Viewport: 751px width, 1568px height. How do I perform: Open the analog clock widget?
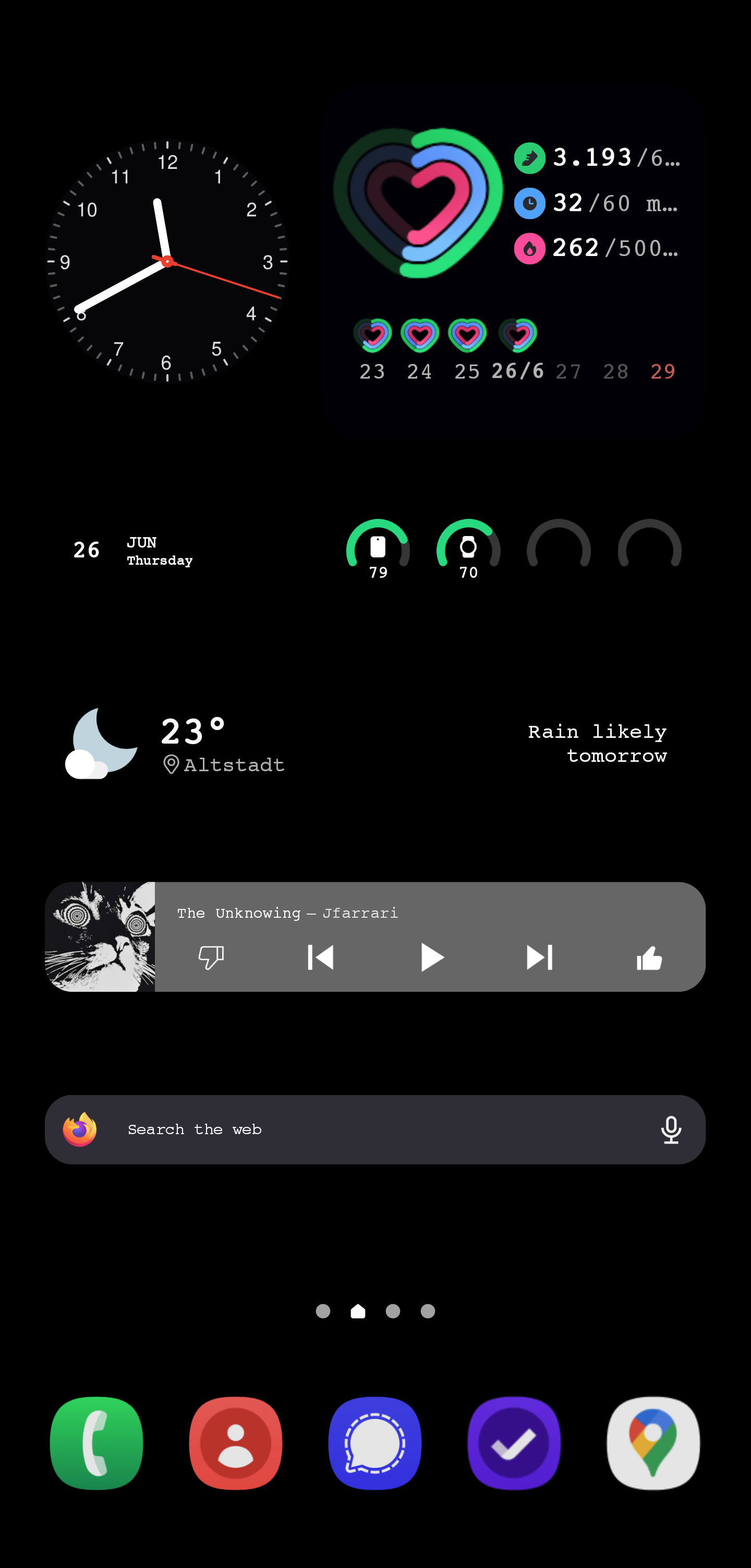coord(167,261)
